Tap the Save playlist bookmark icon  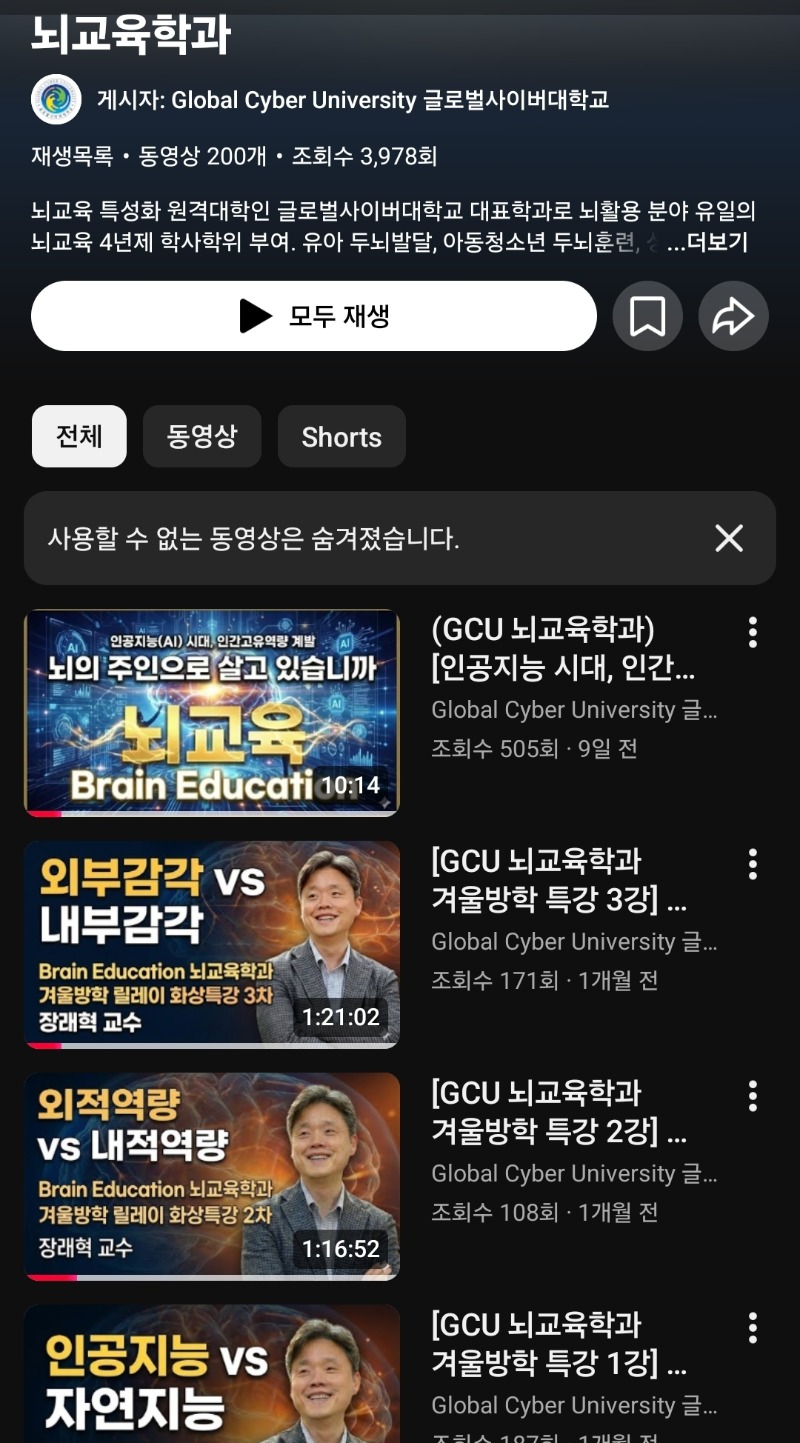647,315
